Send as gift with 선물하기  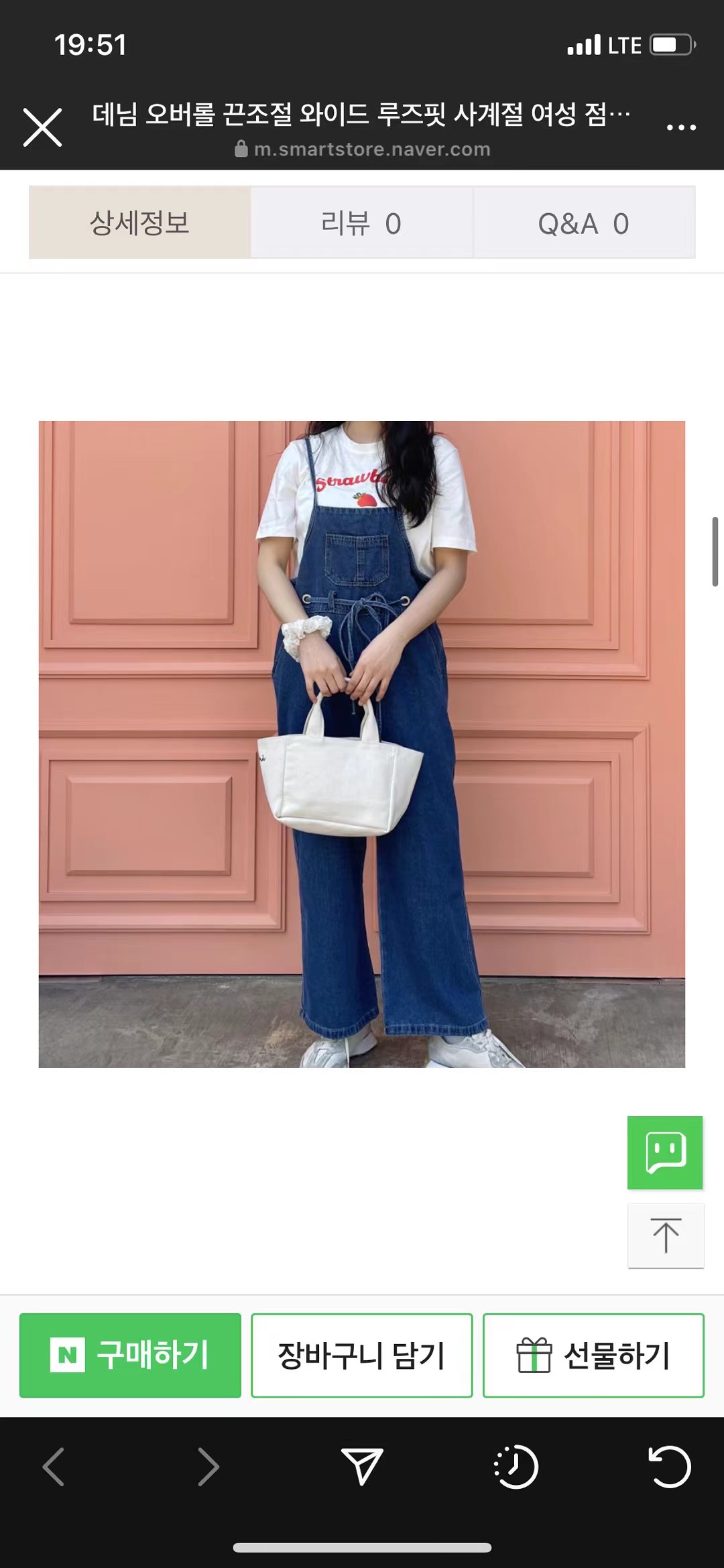[x=593, y=1355]
